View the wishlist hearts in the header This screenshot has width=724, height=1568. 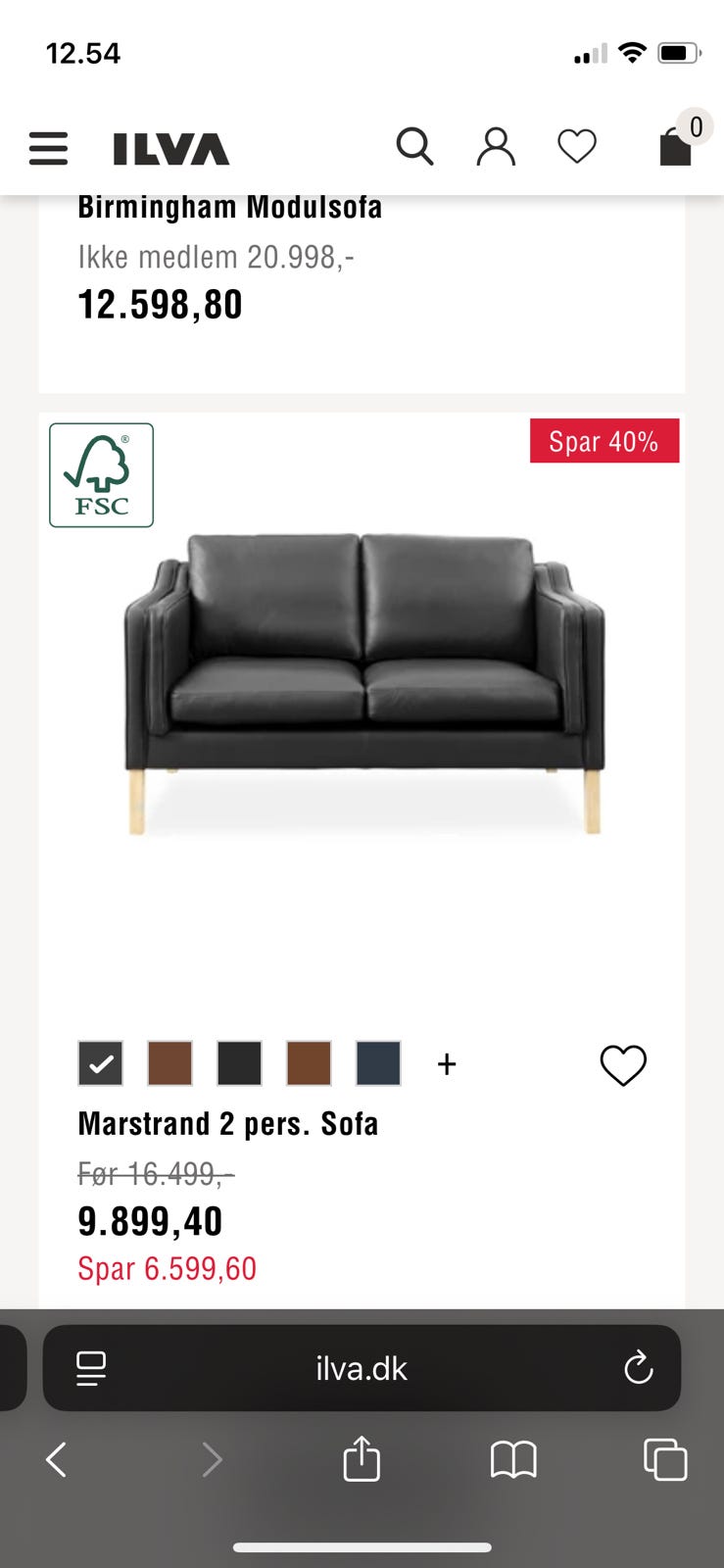click(x=576, y=145)
